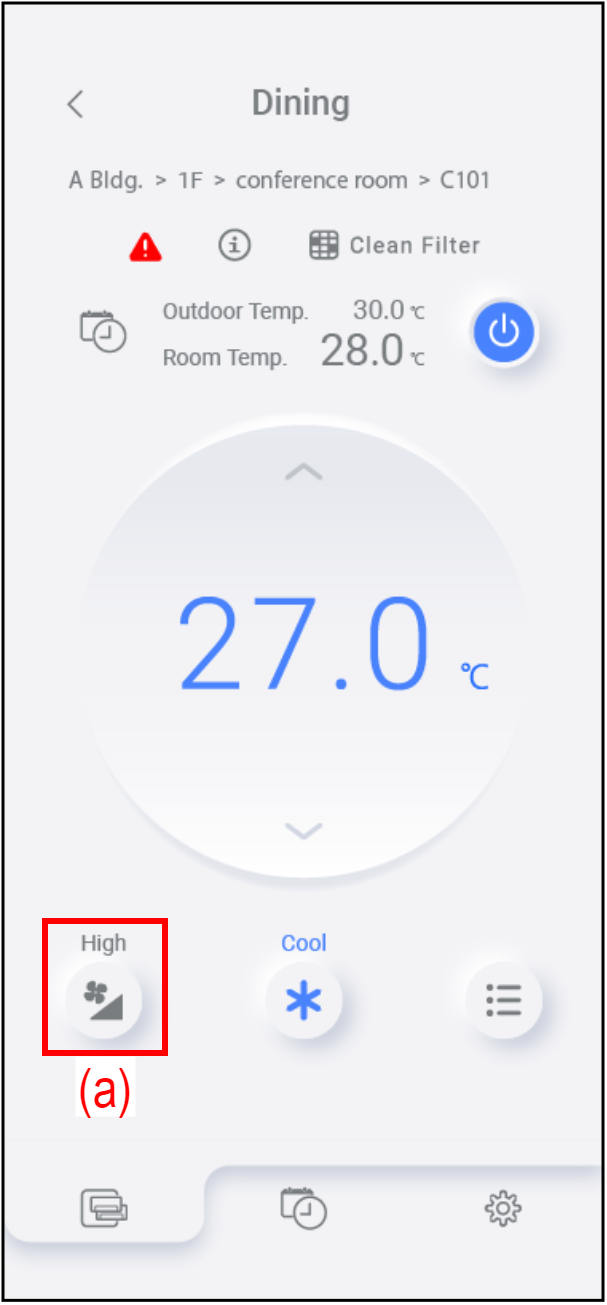Toggle the blue power button
Image resolution: width=607 pixels, height=1305 pixels.
(504, 332)
